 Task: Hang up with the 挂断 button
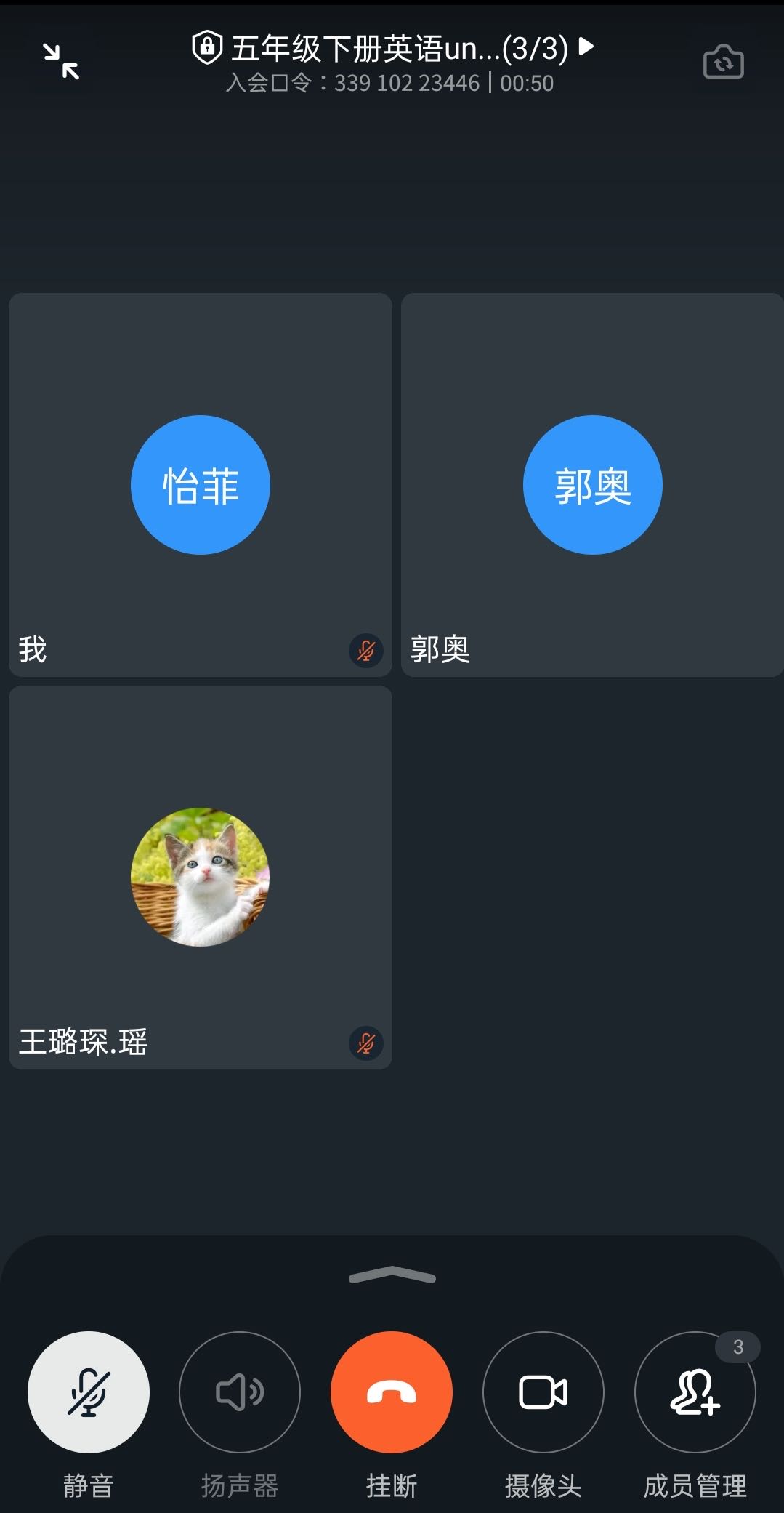pos(392,1392)
